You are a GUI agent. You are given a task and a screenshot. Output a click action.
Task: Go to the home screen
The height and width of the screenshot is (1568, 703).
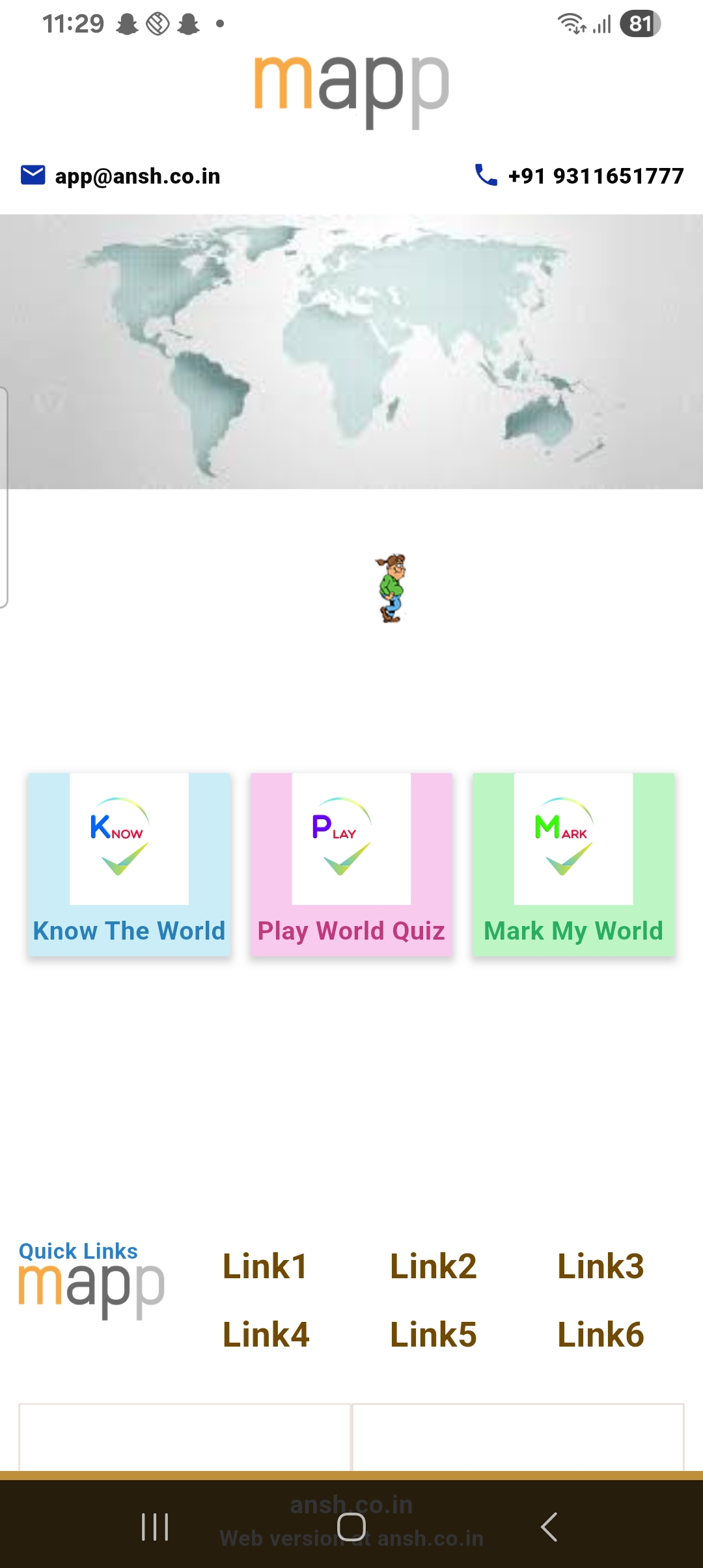(x=351, y=1527)
